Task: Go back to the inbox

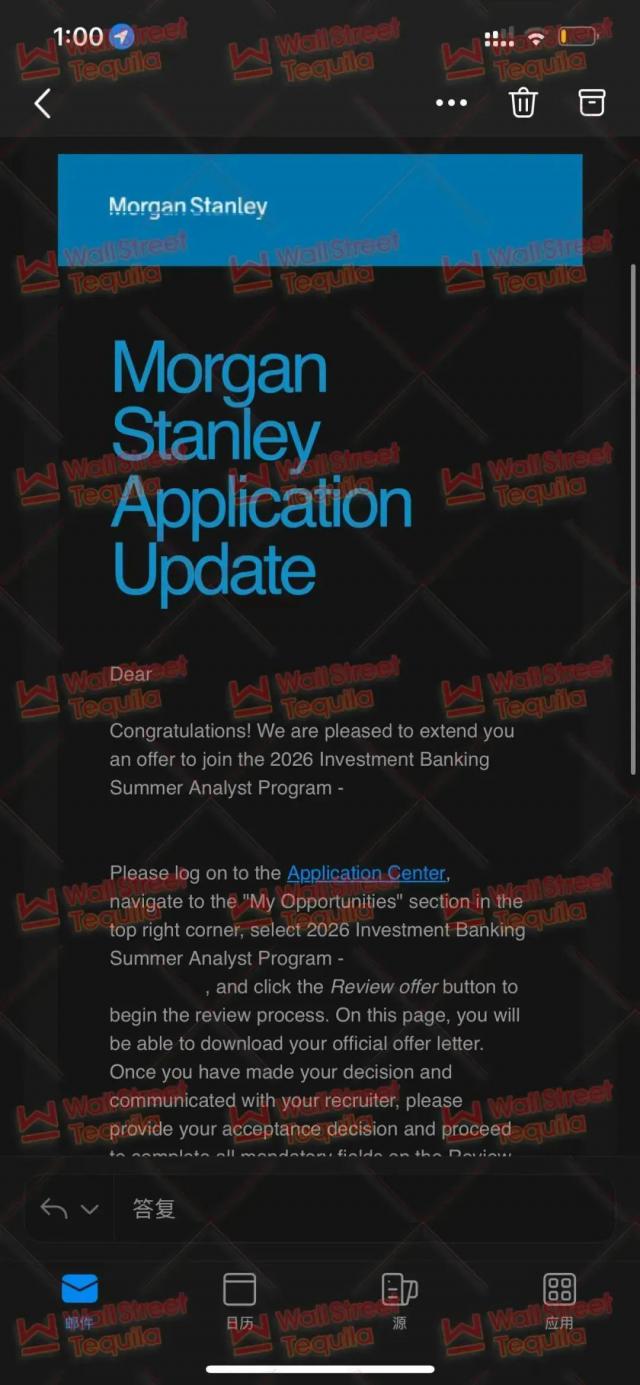Action: [x=42, y=103]
